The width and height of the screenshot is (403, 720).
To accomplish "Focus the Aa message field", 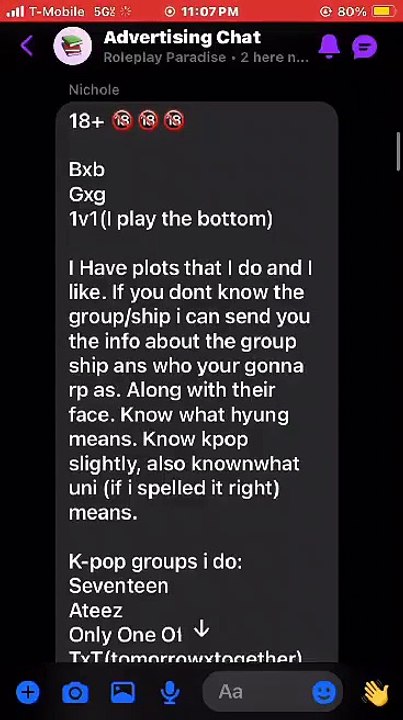I will point(273,692).
